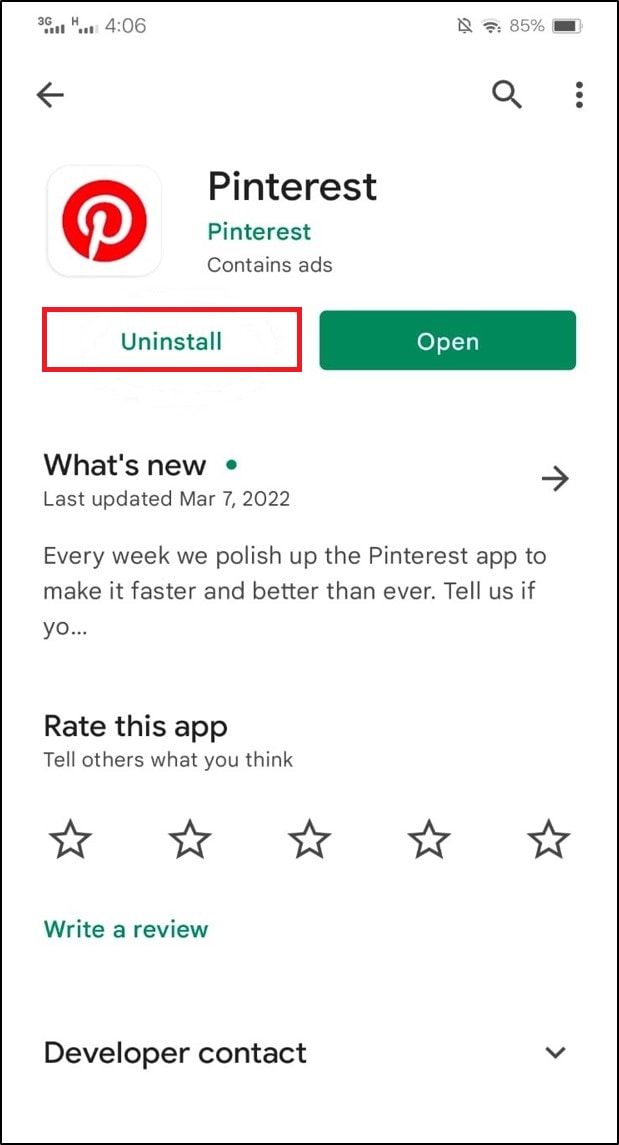Select the fifth rating star
This screenshot has width=619, height=1145.
547,839
